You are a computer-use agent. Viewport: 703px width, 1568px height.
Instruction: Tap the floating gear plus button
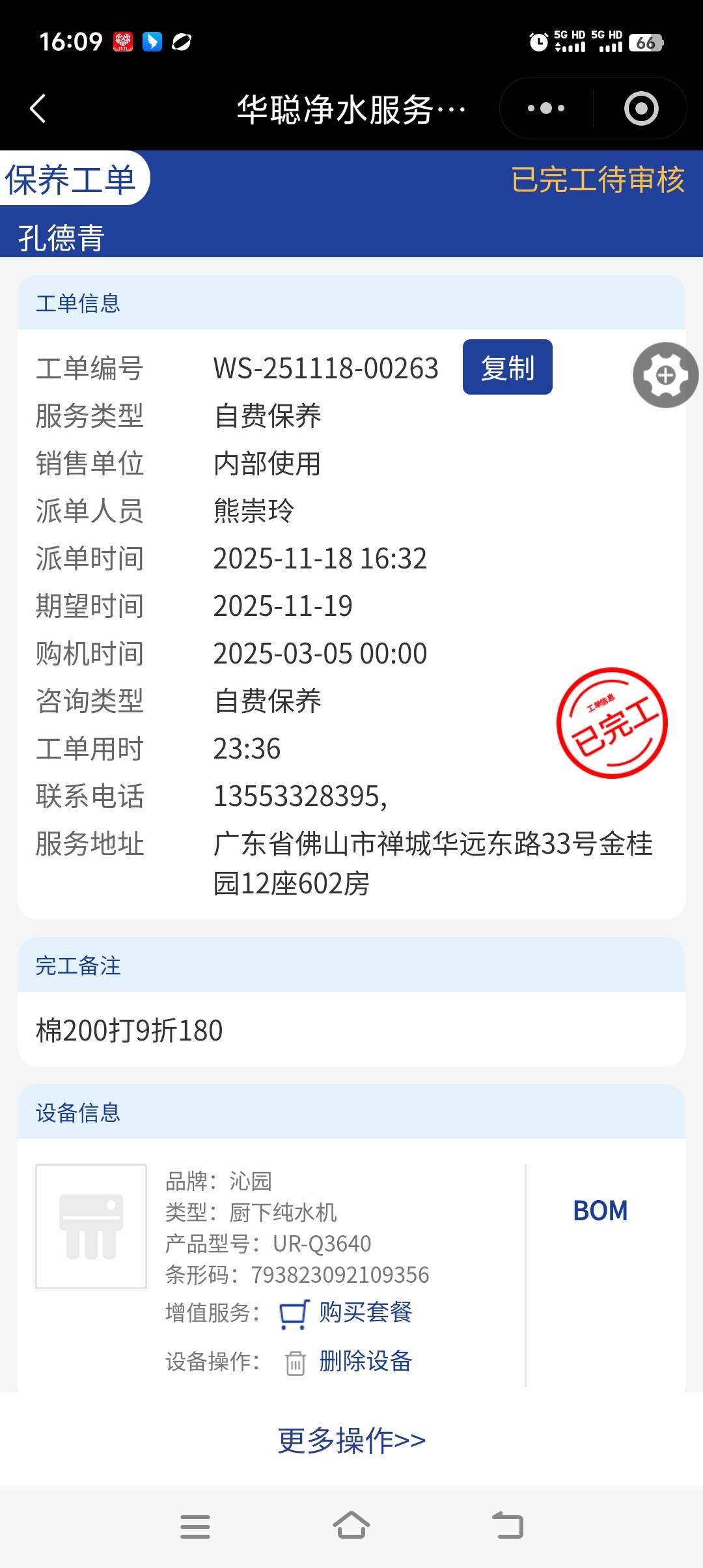[x=665, y=375]
